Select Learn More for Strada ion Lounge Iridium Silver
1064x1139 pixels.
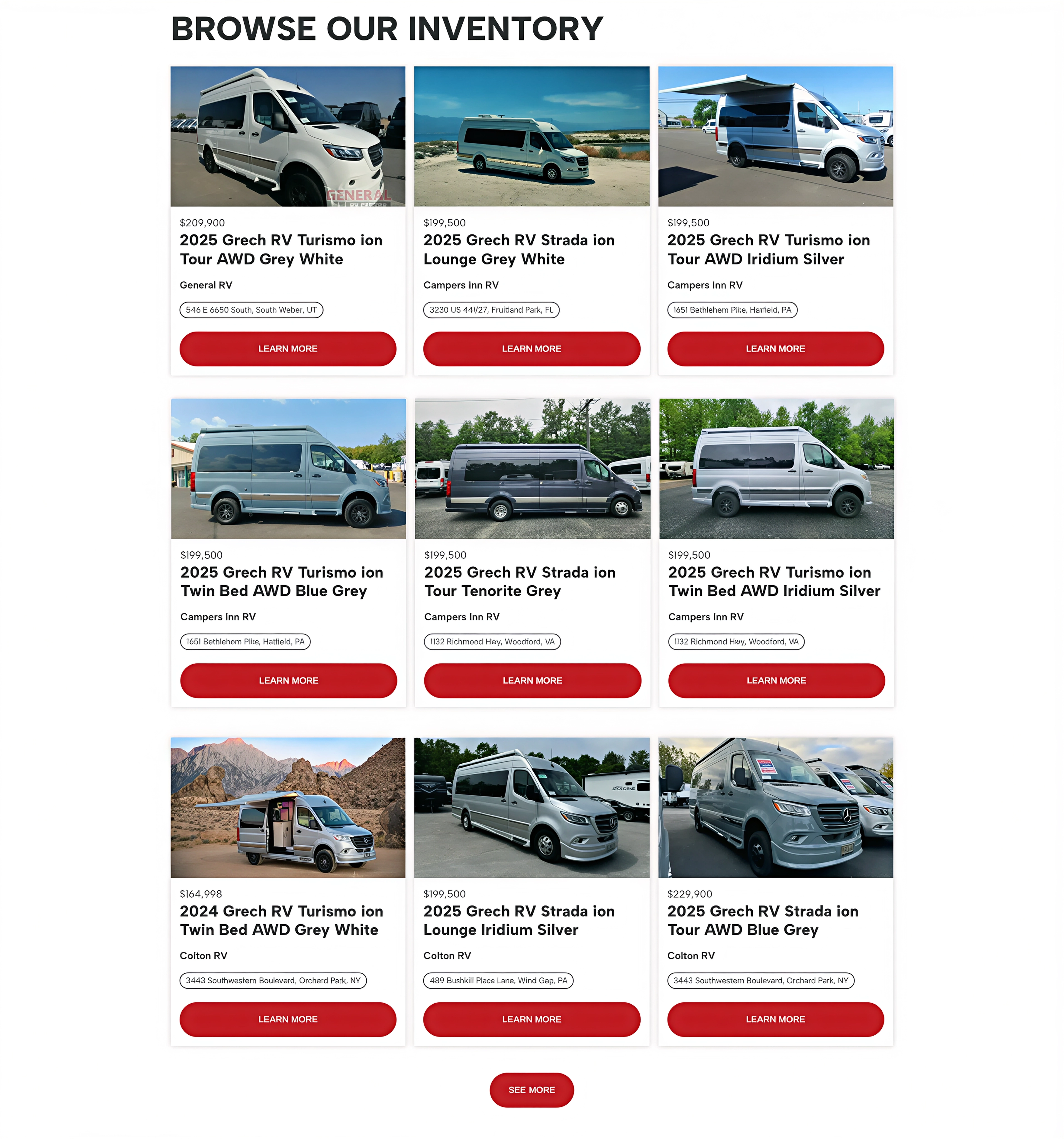(531, 1019)
